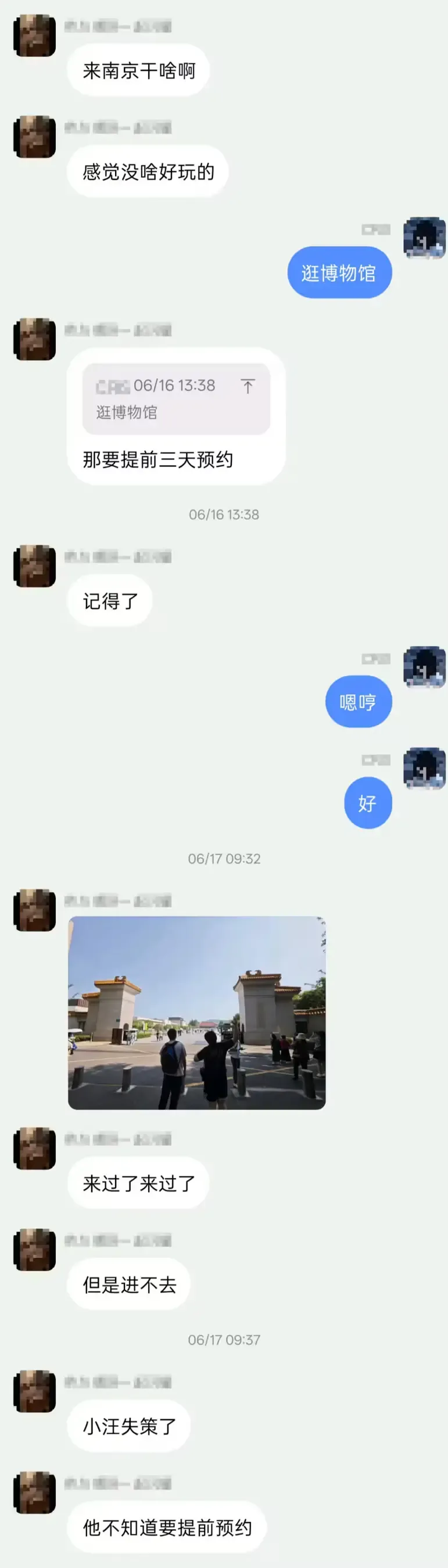Open my avatar next to the 嗯哼 message

point(424,667)
